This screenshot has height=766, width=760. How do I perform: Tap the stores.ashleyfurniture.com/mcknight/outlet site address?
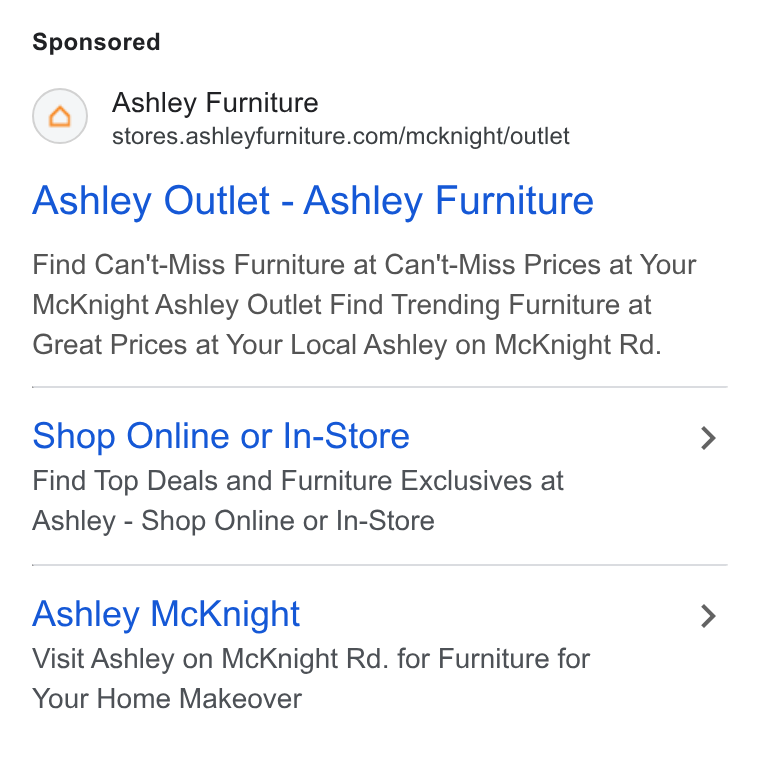click(x=340, y=136)
